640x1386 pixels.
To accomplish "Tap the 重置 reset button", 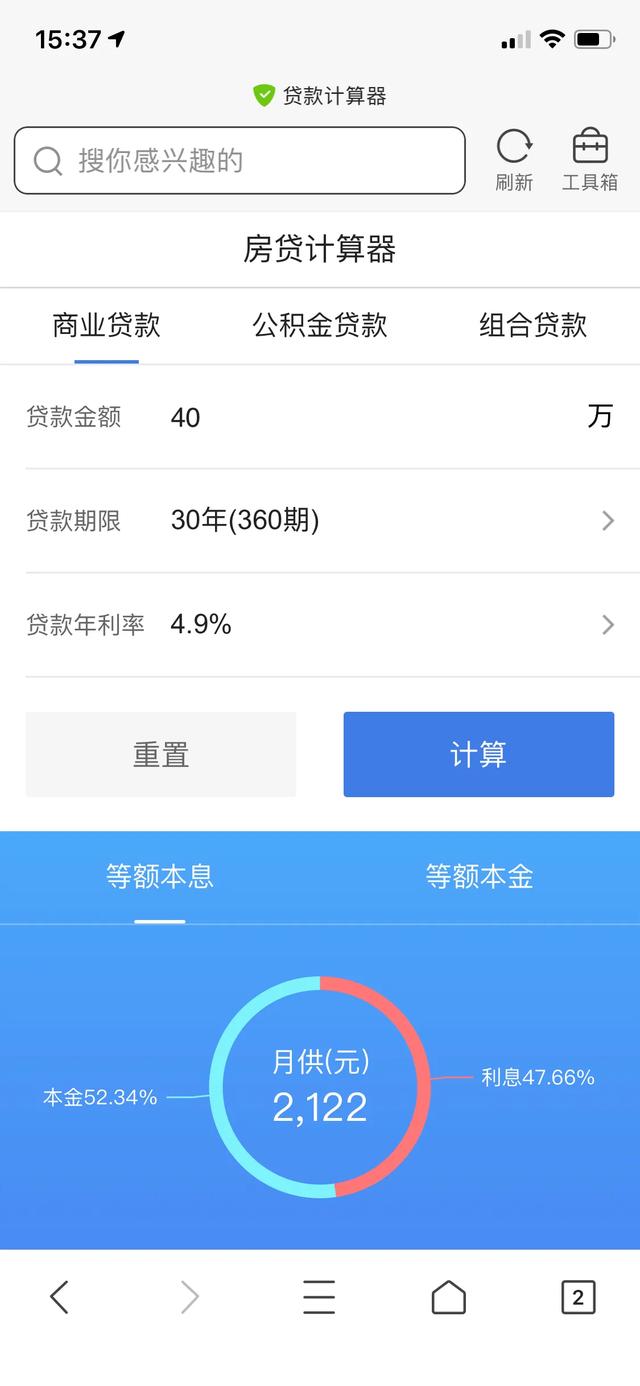I will [x=161, y=754].
